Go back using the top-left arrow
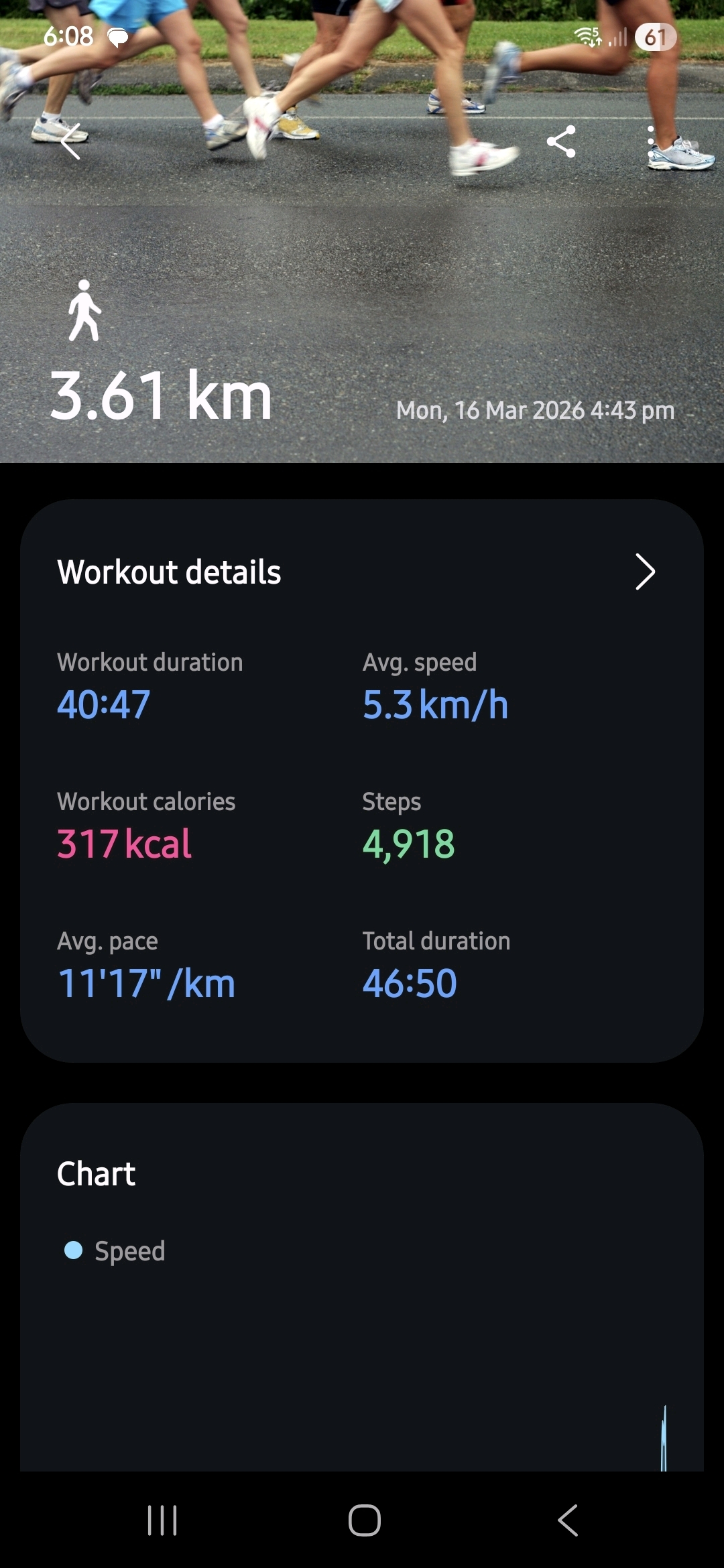The width and height of the screenshot is (724, 1568). click(70, 141)
